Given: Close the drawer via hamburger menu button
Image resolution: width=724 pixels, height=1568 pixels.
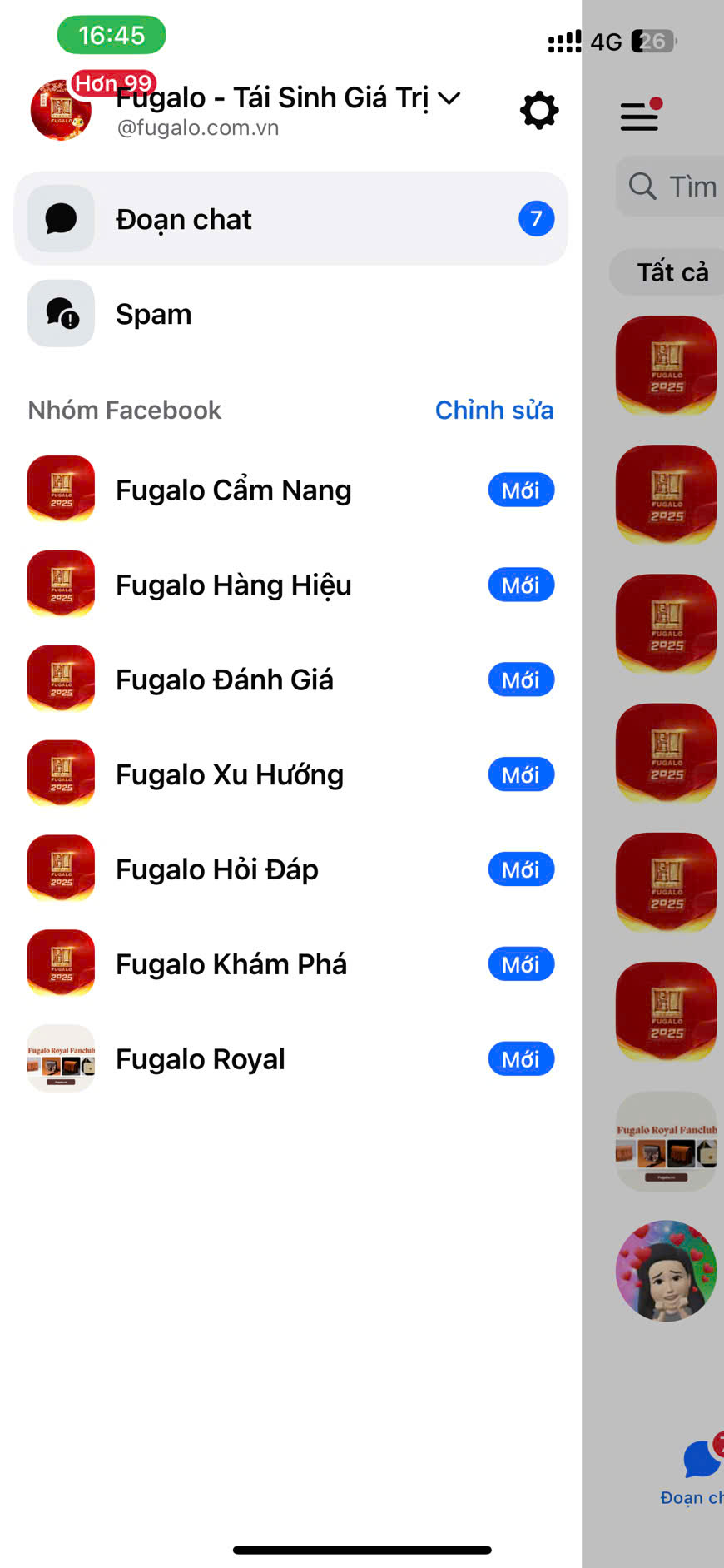Looking at the screenshot, I should (639, 117).
